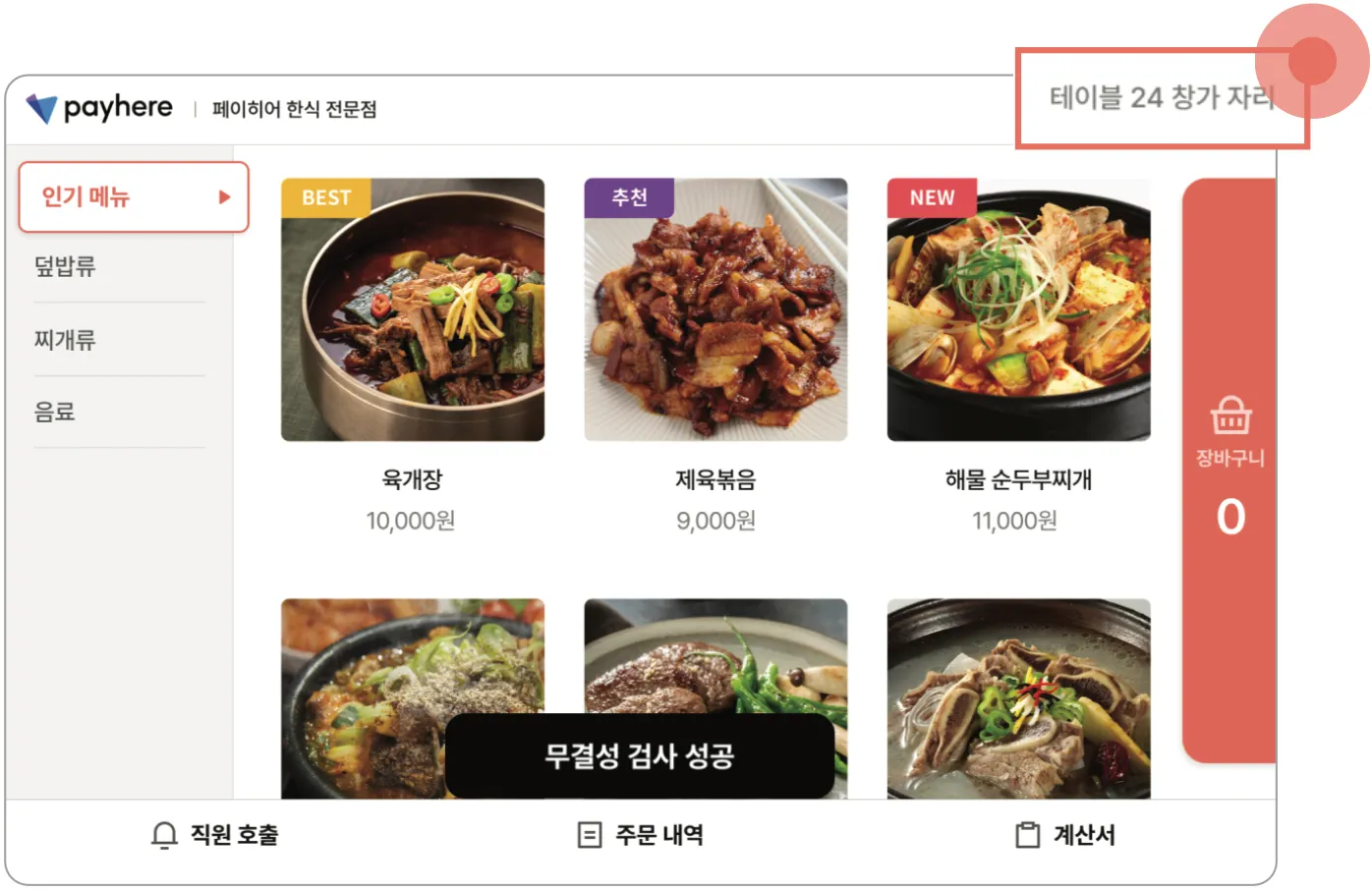The height and width of the screenshot is (890, 1372).
Task: Switch to the 덮밥류 category
Action: pyautogui.click(x=65, y=266)
